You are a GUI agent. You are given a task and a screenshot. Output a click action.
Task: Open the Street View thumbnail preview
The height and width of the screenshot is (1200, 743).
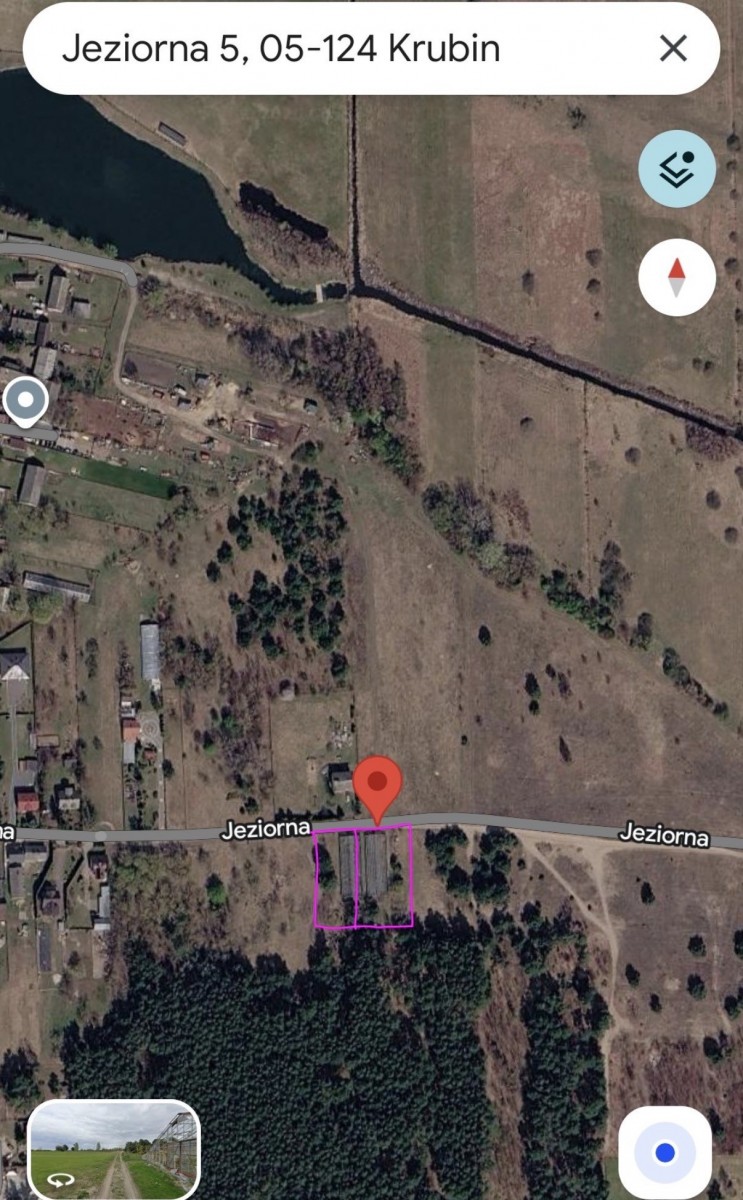tap(114, 1149)
